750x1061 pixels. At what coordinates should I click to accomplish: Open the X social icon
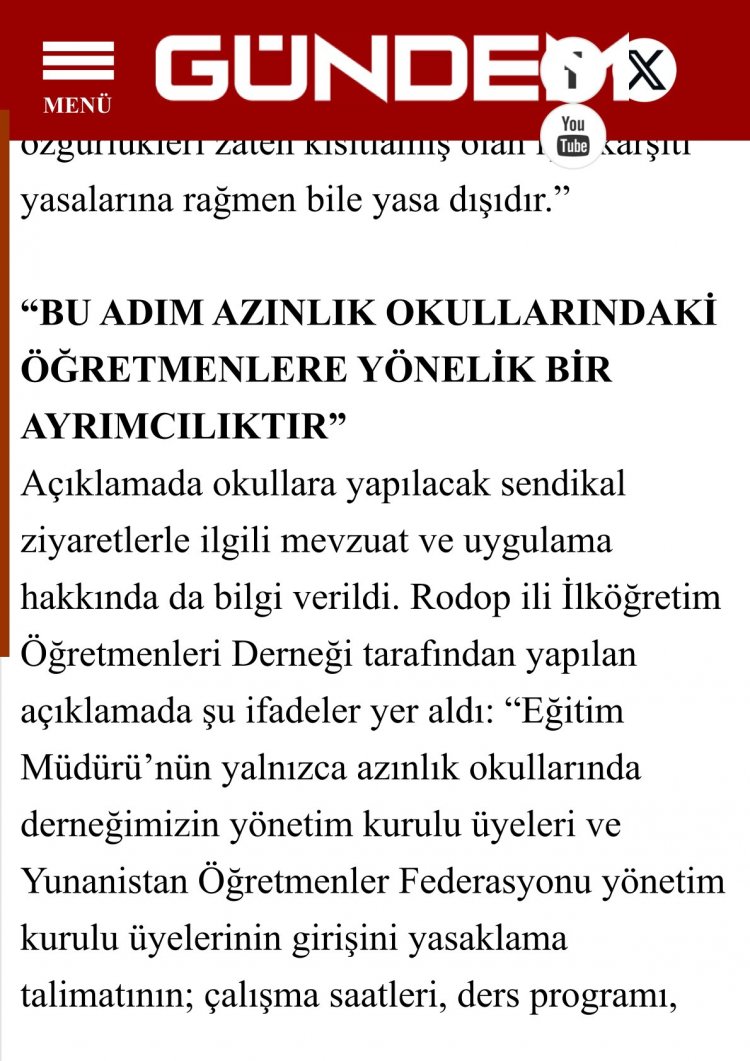pos(646,70)
